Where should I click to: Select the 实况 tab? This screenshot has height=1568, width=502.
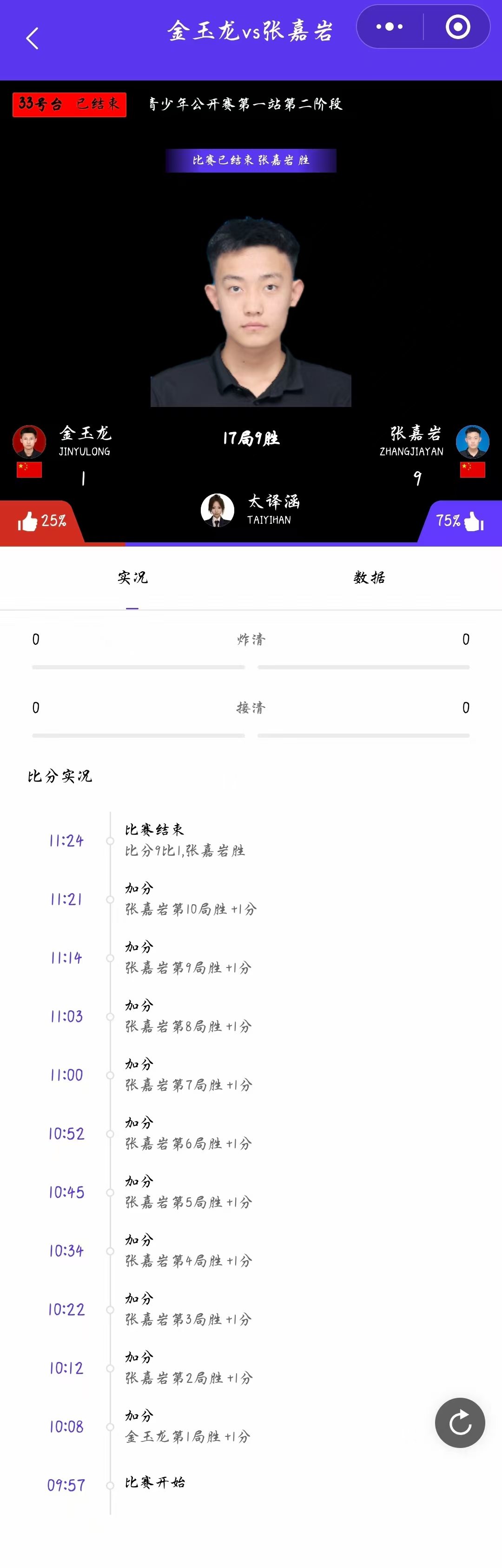(x=132, y=577)
